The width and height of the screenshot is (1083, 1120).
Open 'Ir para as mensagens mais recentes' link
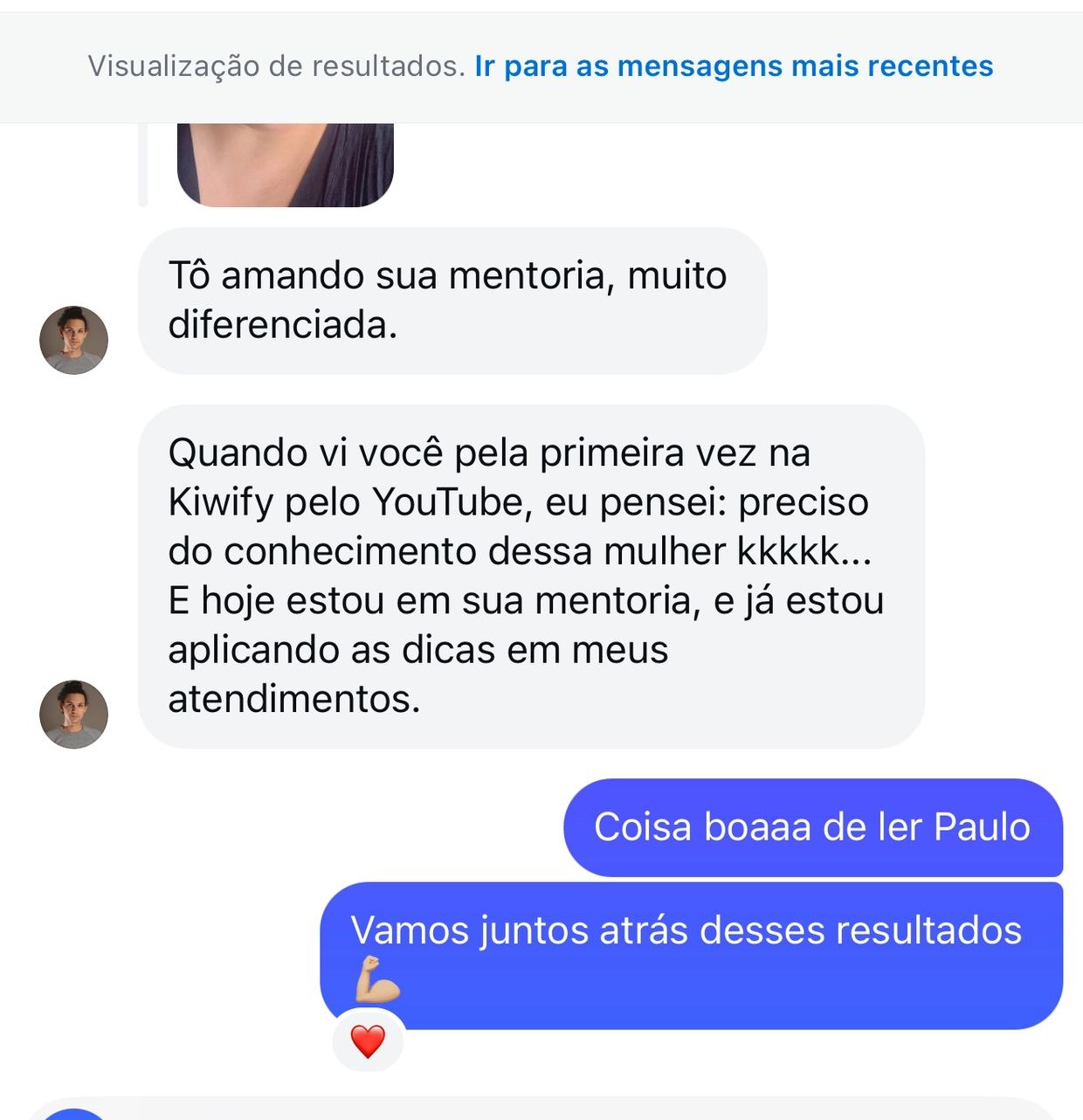point(733,66)
